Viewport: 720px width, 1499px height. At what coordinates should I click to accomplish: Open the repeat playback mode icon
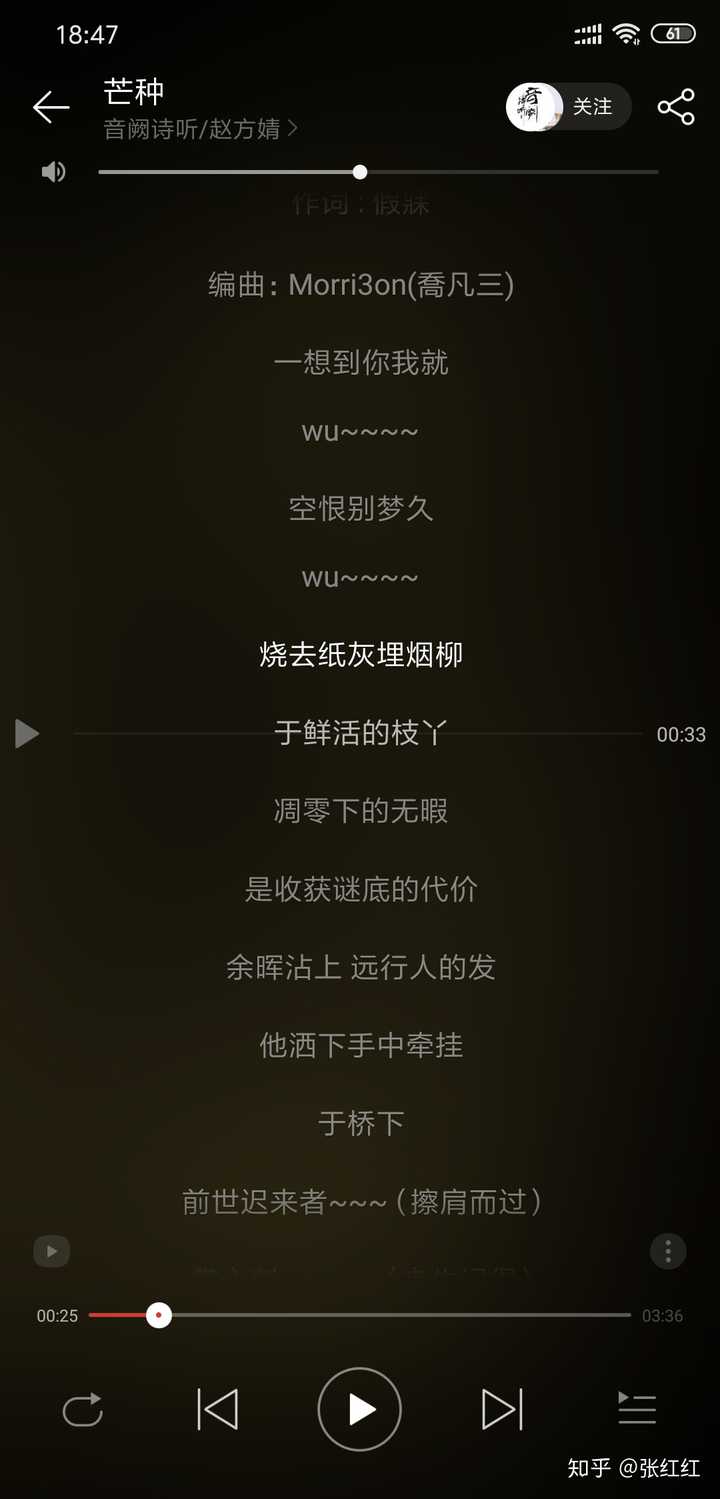coord(83,1409)
